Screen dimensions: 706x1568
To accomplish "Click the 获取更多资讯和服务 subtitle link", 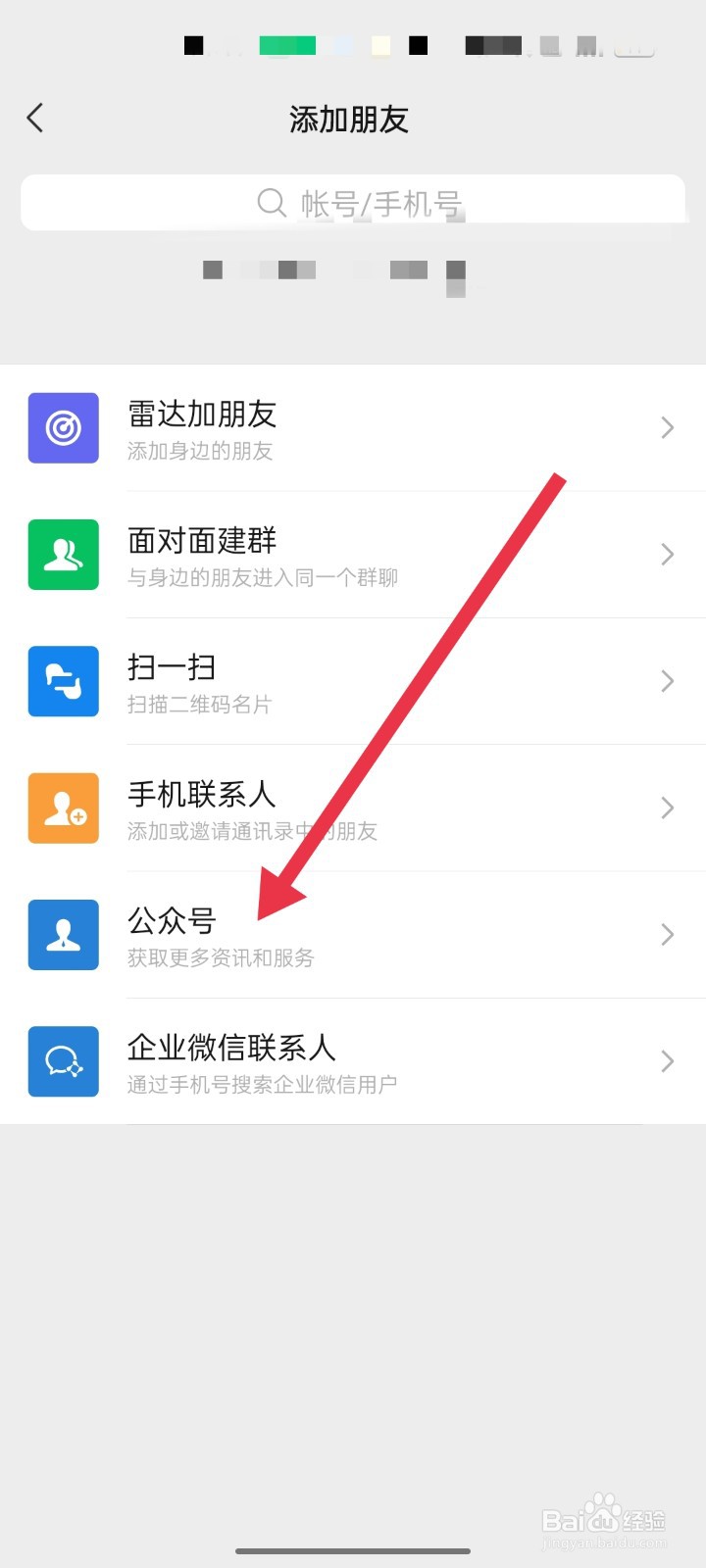I will click(221, 958).
